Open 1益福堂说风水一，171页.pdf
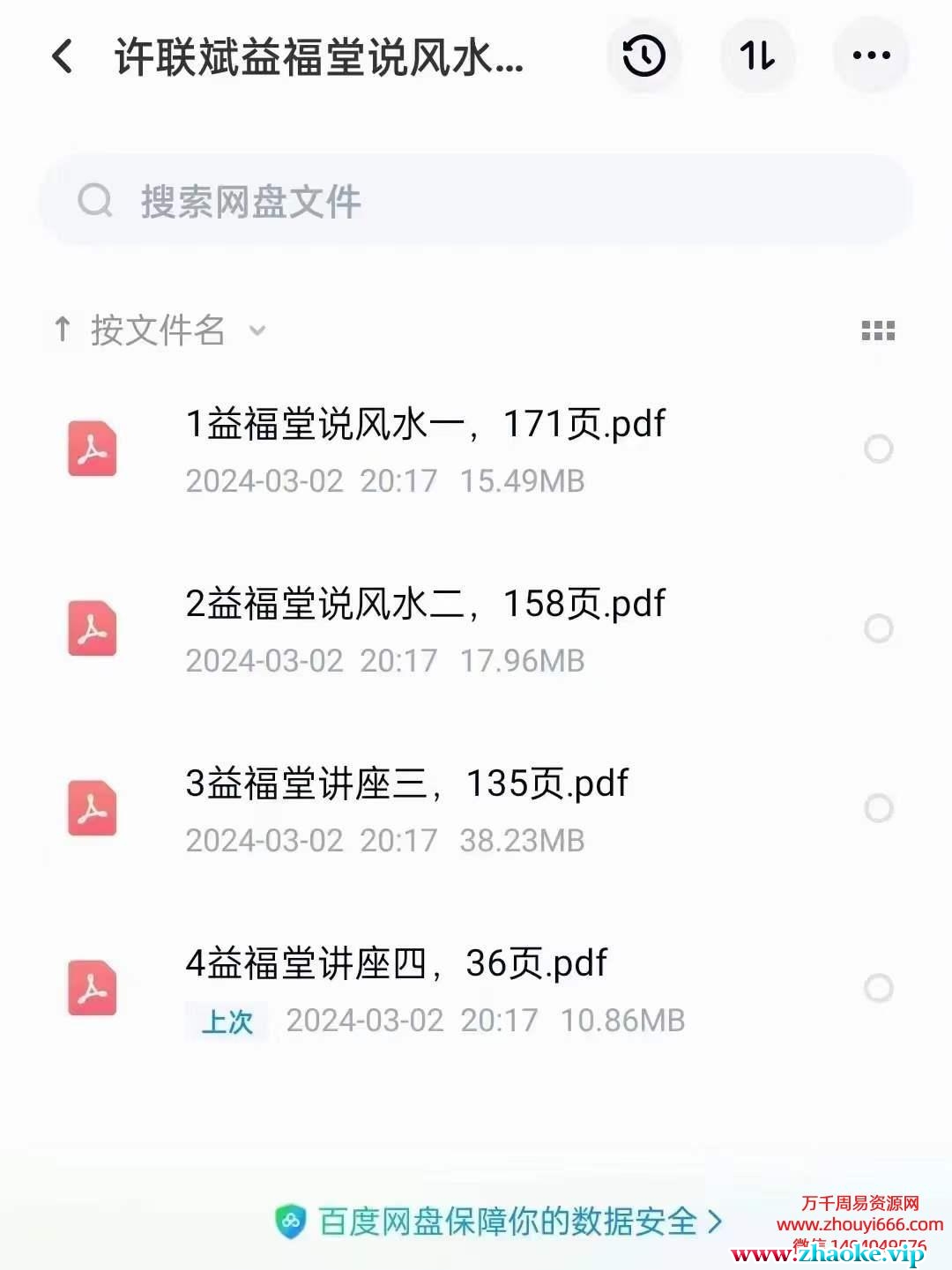Screen dimensions: 952x1270 [x=425, y=425]
